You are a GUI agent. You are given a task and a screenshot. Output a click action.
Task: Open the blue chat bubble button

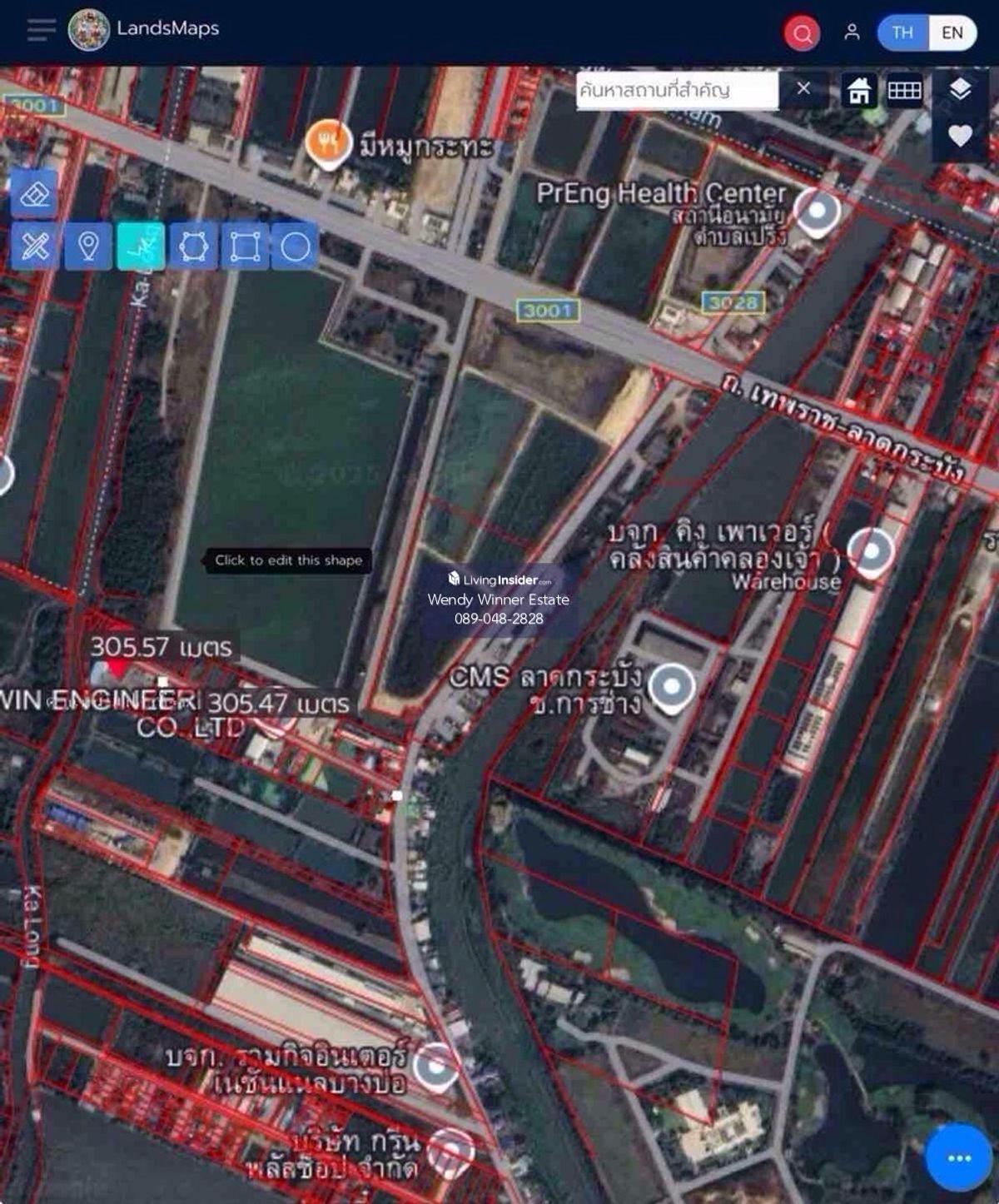point(959,1157)
